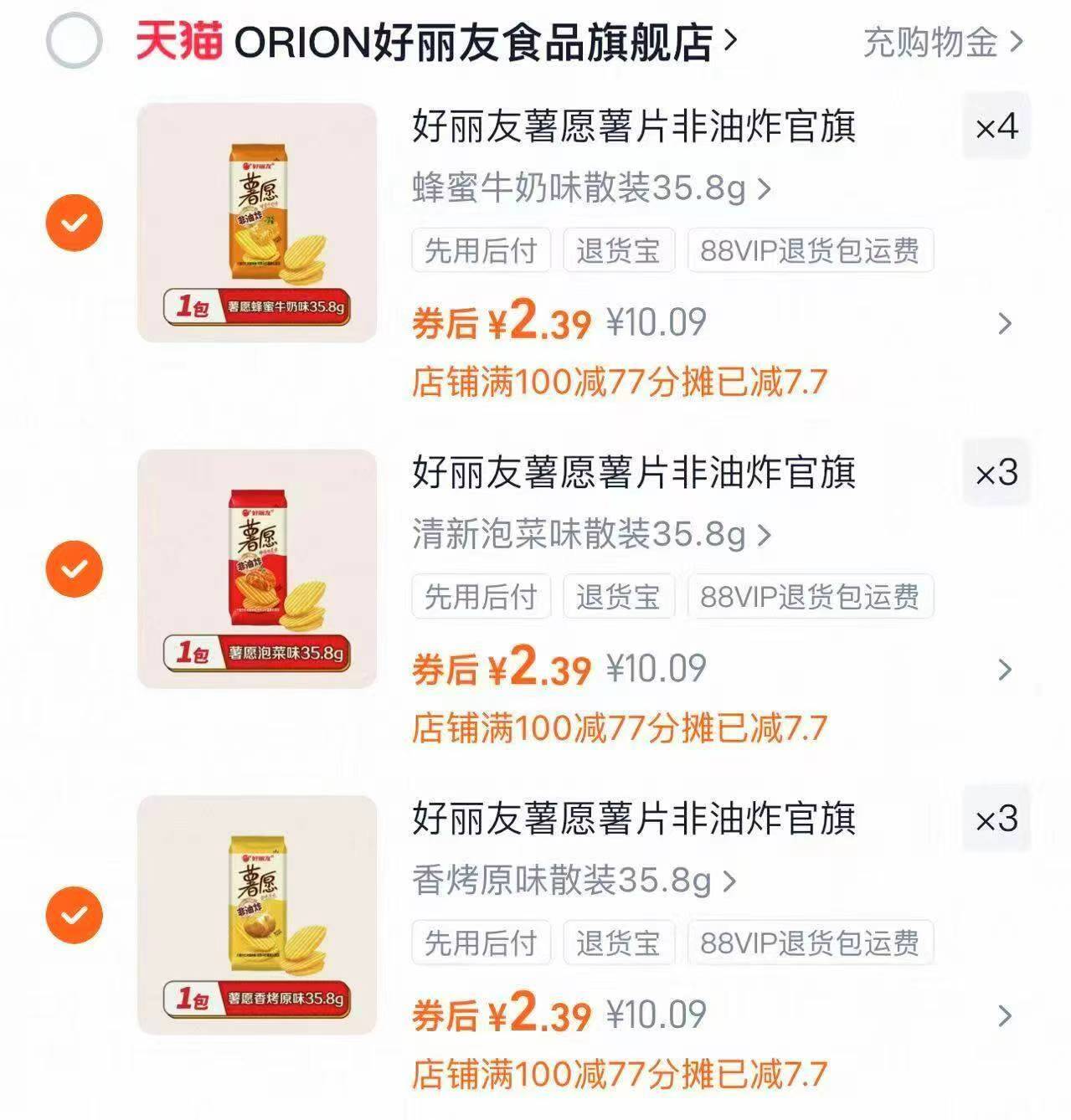Click the 先用后付 tag on the first item
The height and width of the screenshot is (1120, 1071).
pos(481,250)
